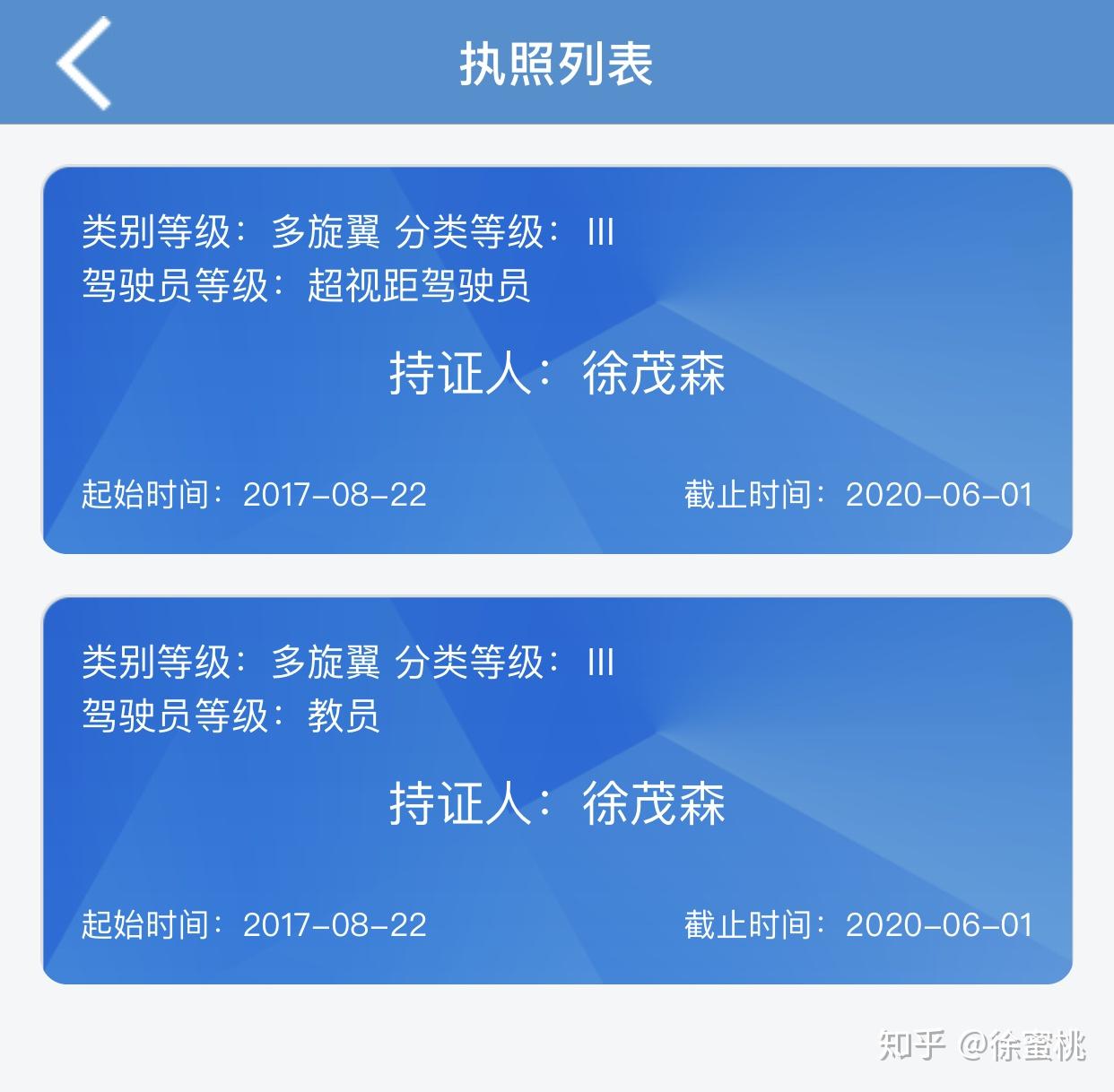Open the 超视距驾驶员 license card

(x=557, y=360)
